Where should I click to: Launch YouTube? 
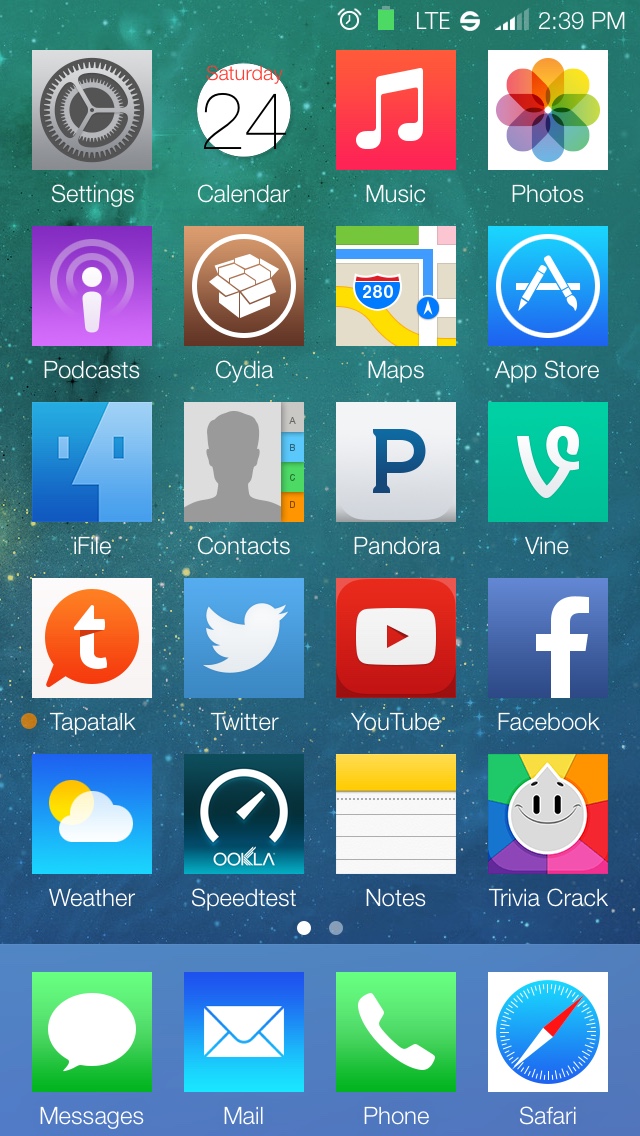(x=396, y=638)
